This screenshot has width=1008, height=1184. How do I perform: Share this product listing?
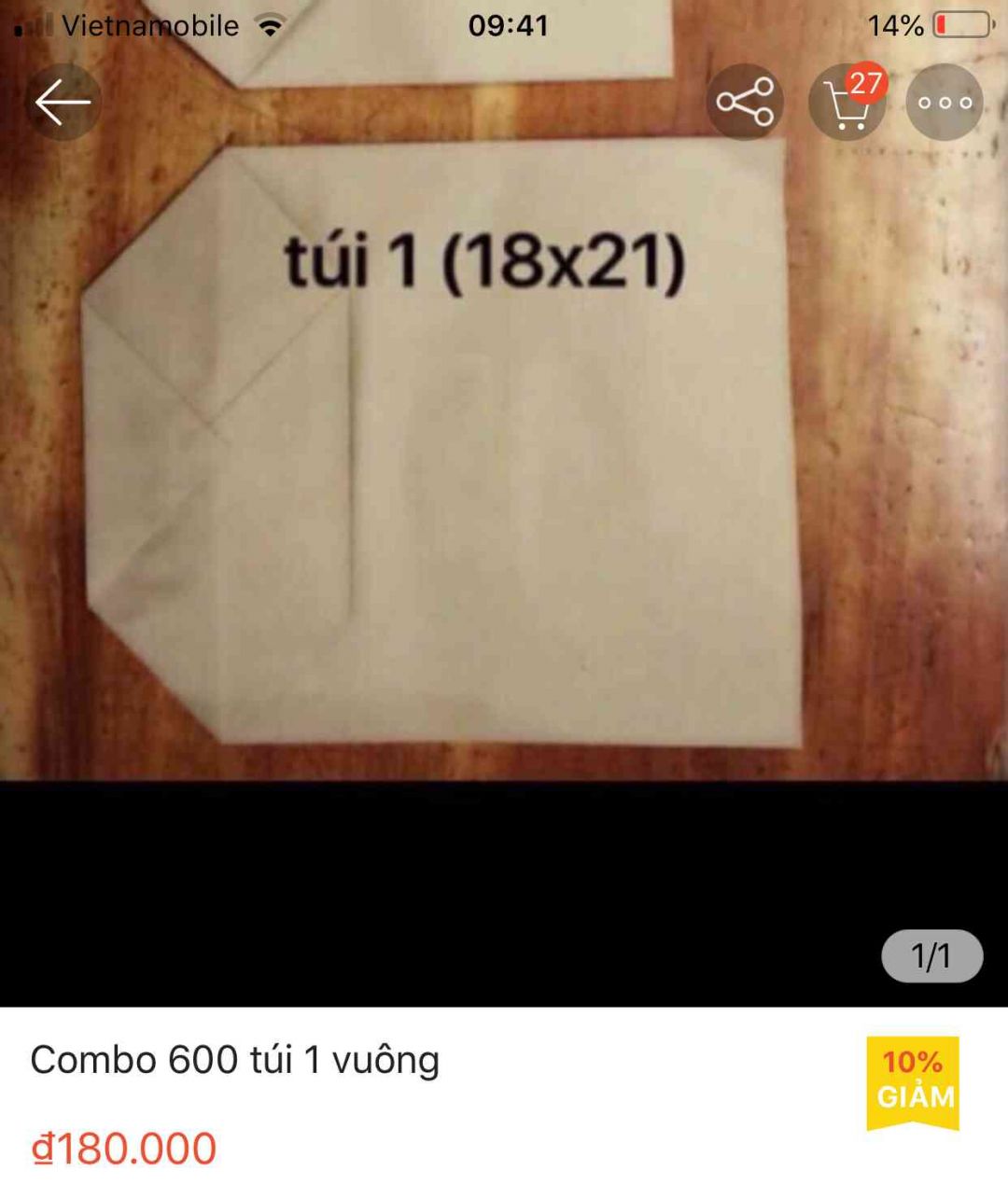pos(744,102)
